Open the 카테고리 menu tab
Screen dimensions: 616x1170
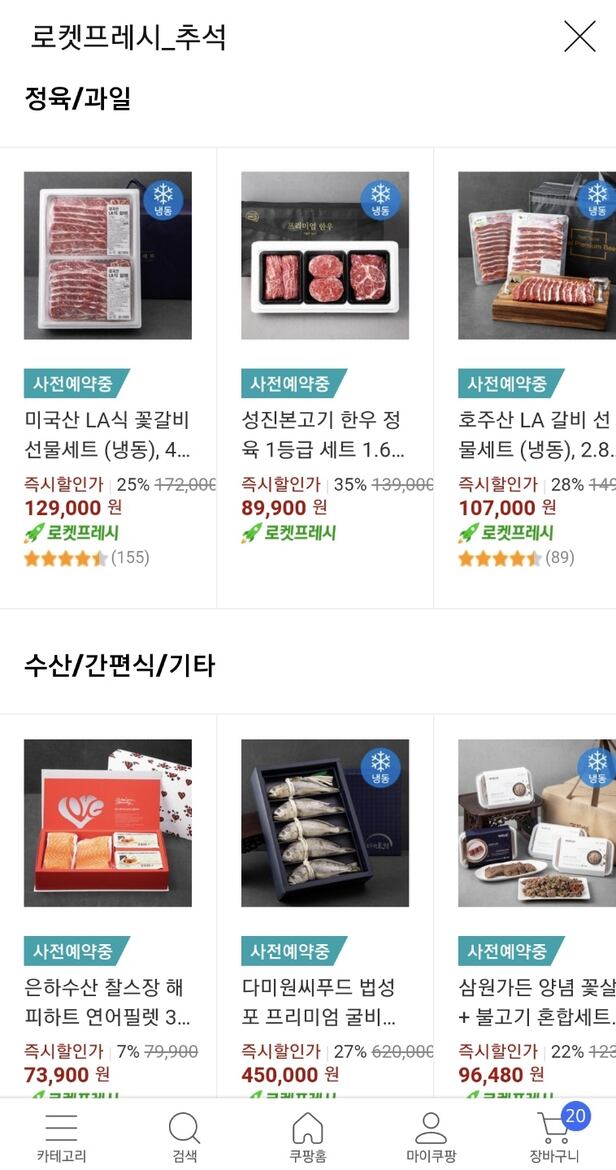pos(61,1137)
